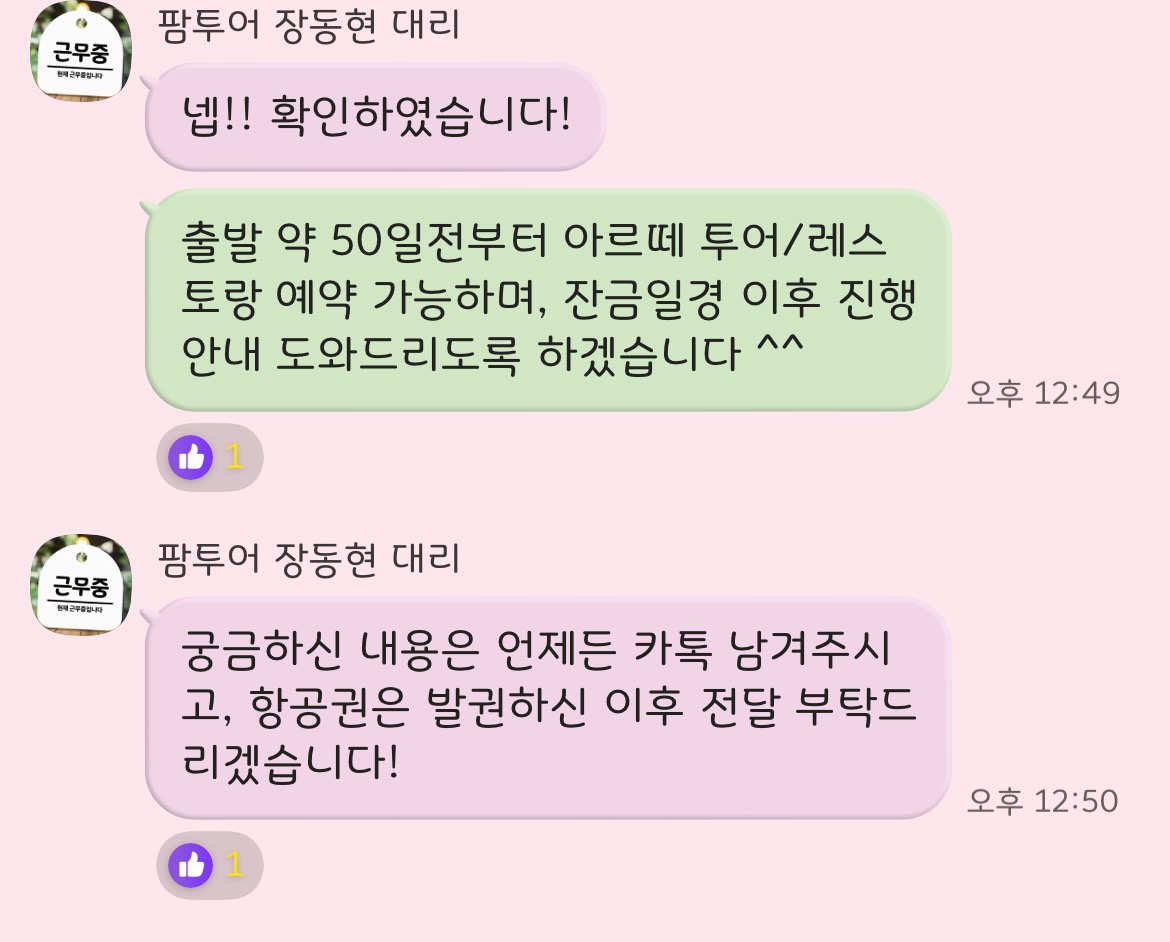
Task: Open sender's profile picture beside the 넵!! 확인하였습니다 message
Action: coord(81,51)
